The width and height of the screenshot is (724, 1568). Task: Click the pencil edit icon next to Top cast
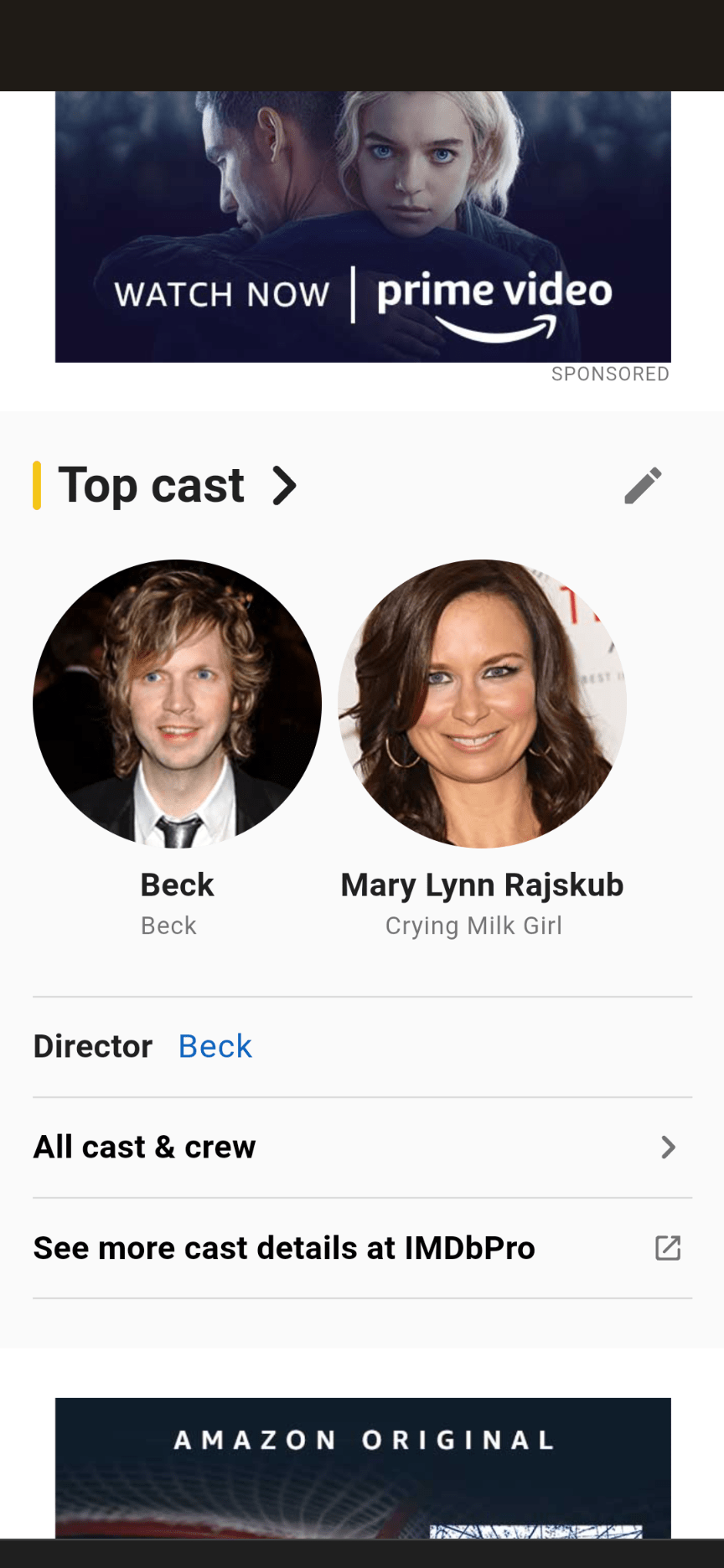[643, 486]
